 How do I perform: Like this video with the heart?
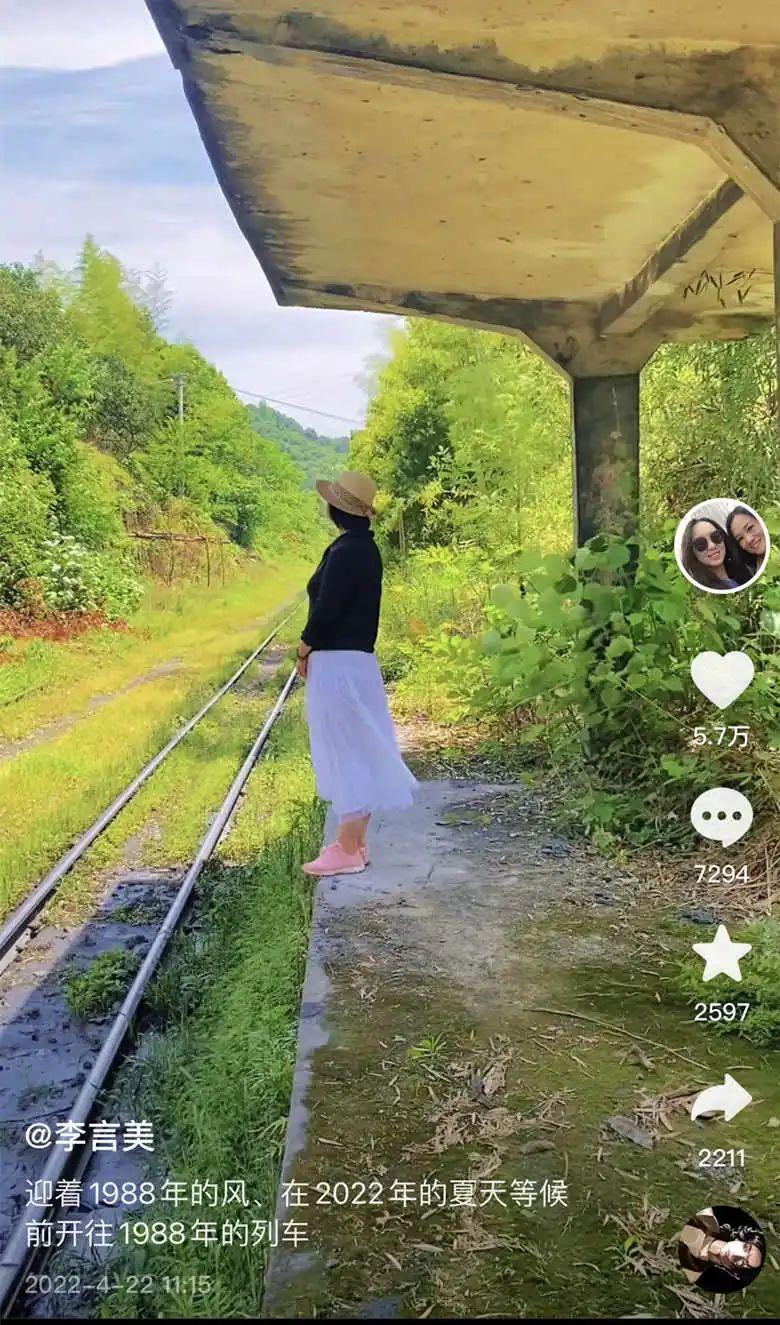(x=722, y=679)
